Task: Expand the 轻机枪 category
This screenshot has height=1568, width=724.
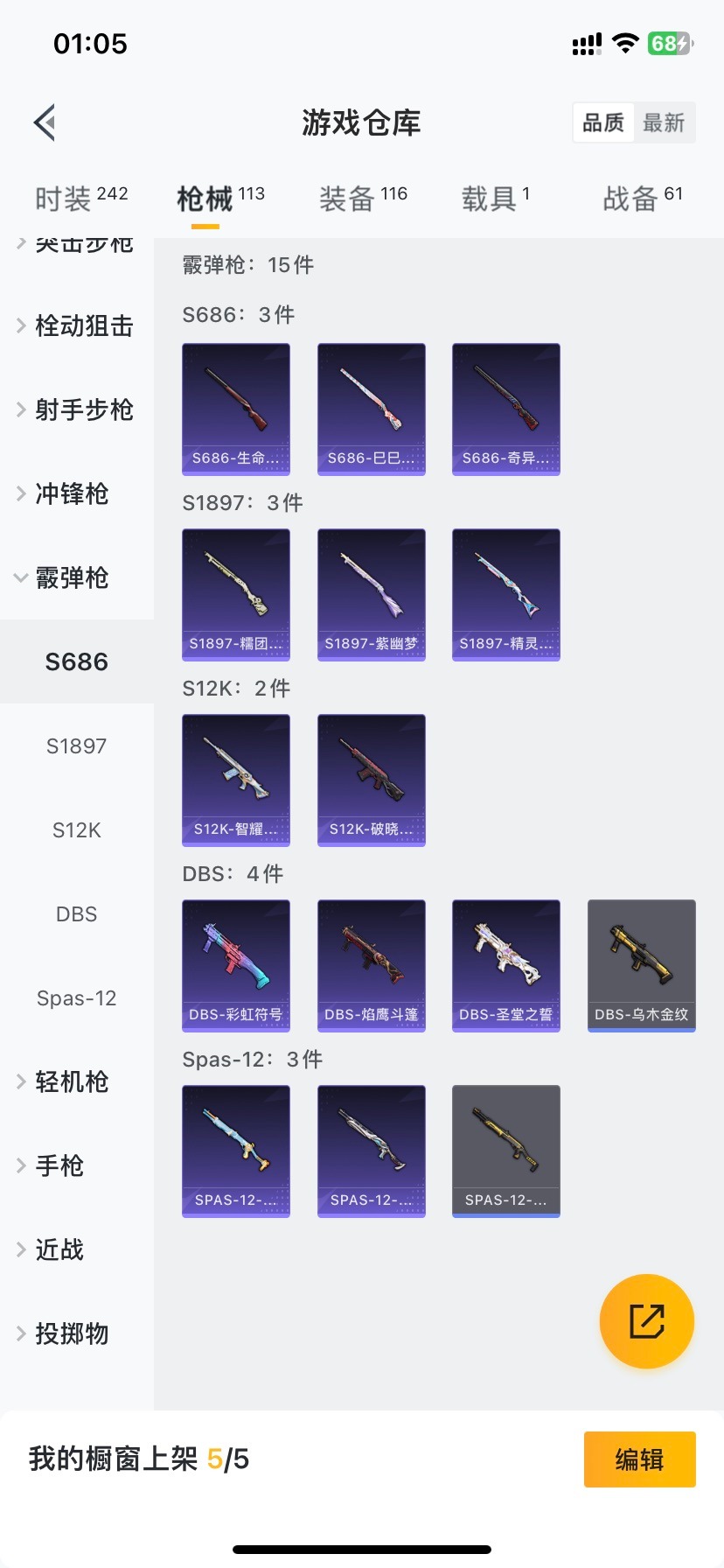Action: point(70,1082)
